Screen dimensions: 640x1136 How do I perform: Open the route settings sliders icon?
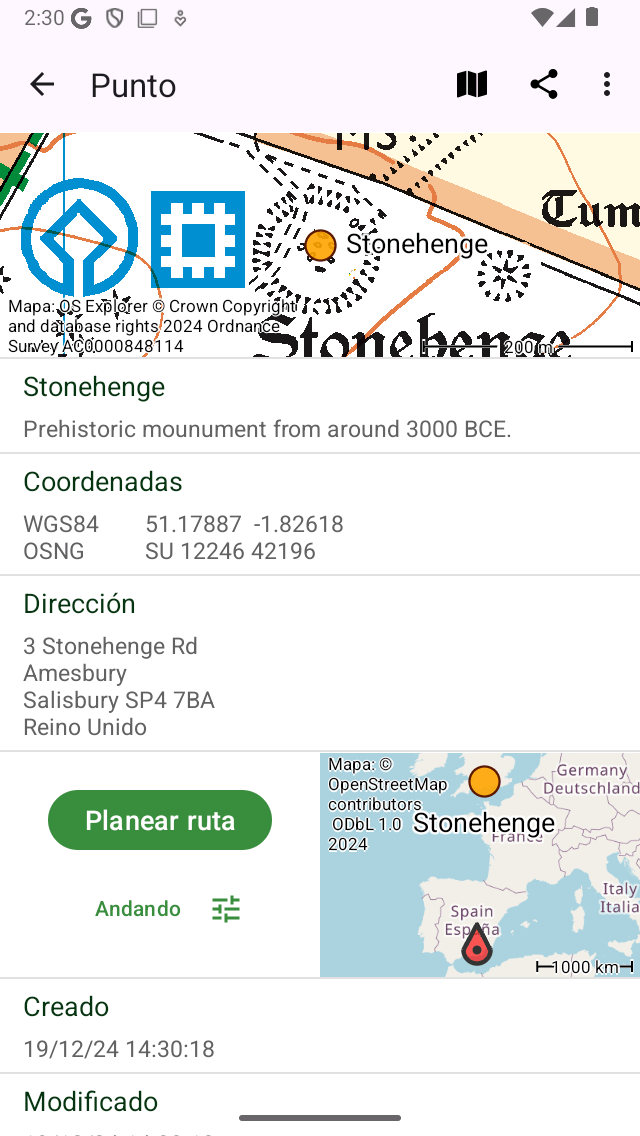click(226, 909)
